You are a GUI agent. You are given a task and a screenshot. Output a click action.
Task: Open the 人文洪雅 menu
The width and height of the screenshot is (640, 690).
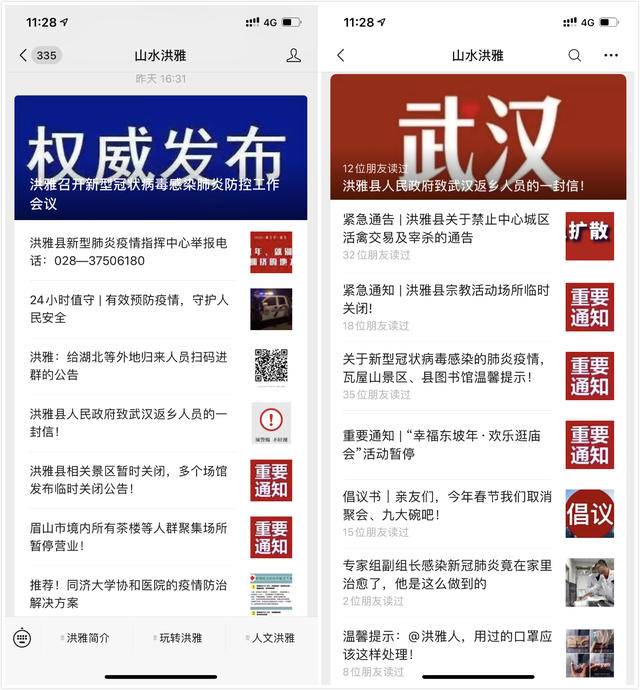pyautogui.click(x=270, y=638)
